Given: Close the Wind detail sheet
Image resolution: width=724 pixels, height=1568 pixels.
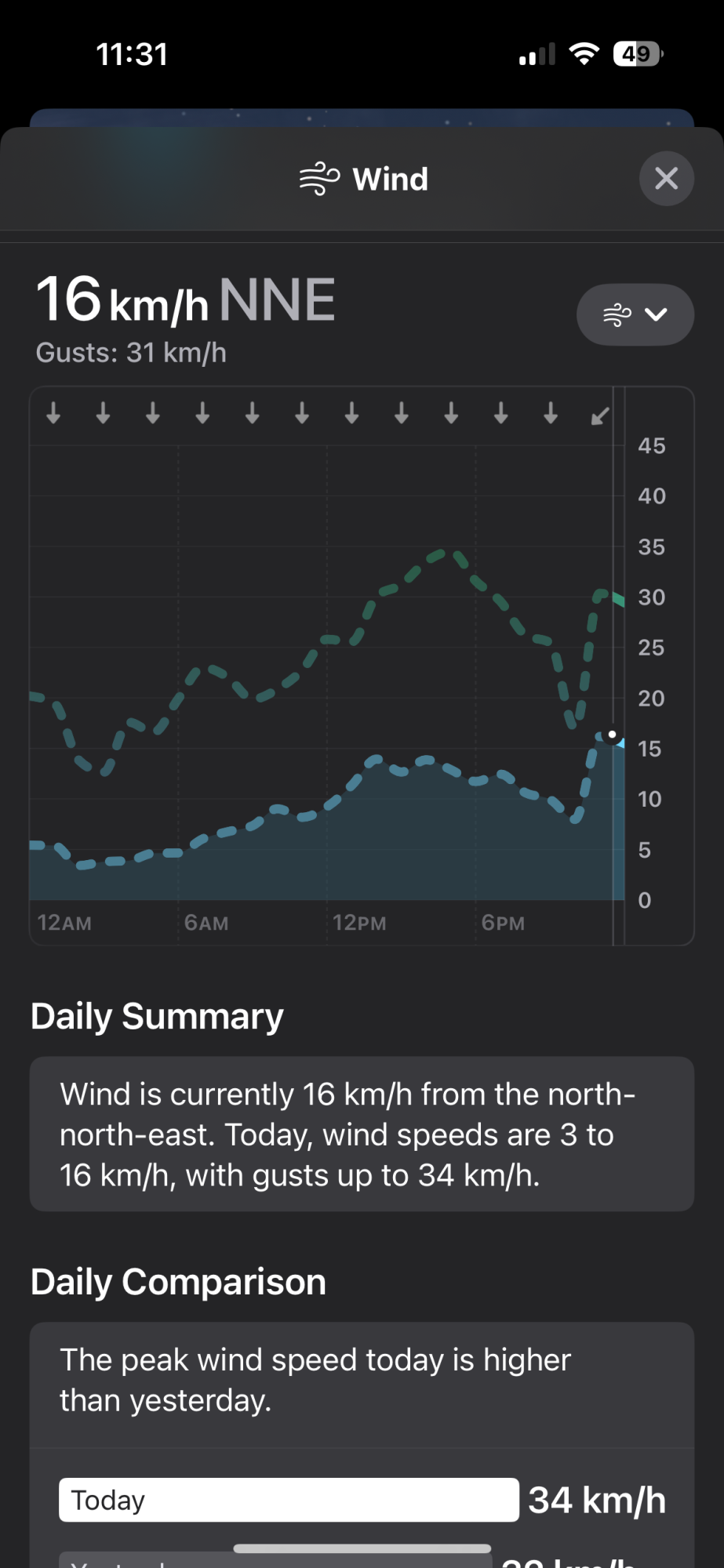Looking at the screenshot, I should pos(666,179).
